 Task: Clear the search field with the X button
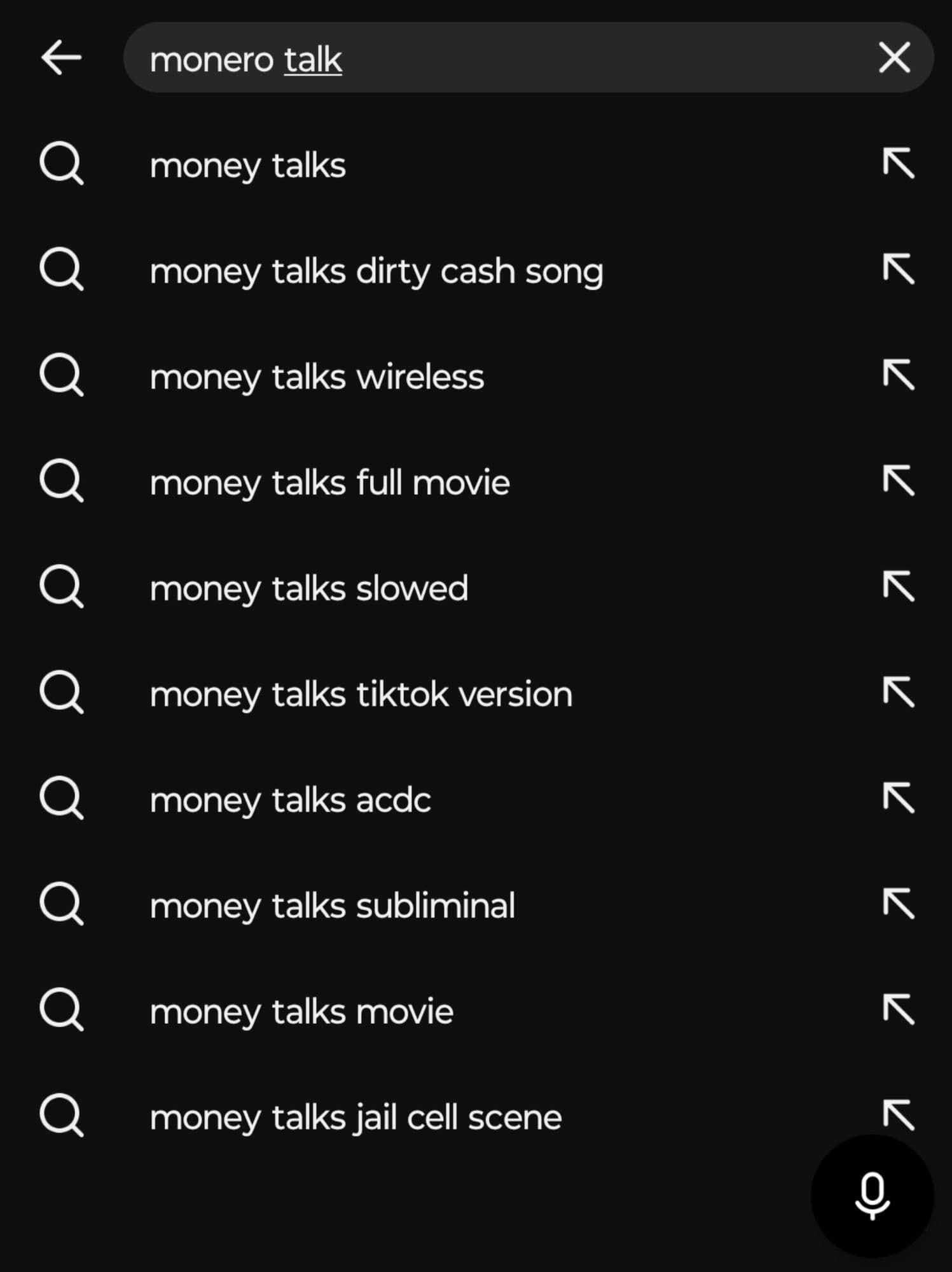tap(893, 57)
